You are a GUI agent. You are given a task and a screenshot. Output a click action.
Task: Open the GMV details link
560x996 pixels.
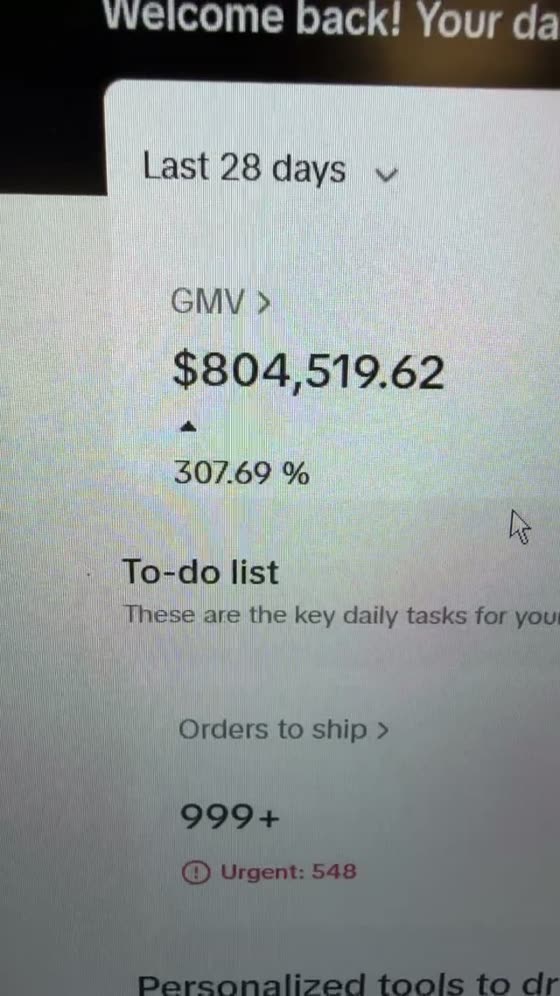[220, 303]
